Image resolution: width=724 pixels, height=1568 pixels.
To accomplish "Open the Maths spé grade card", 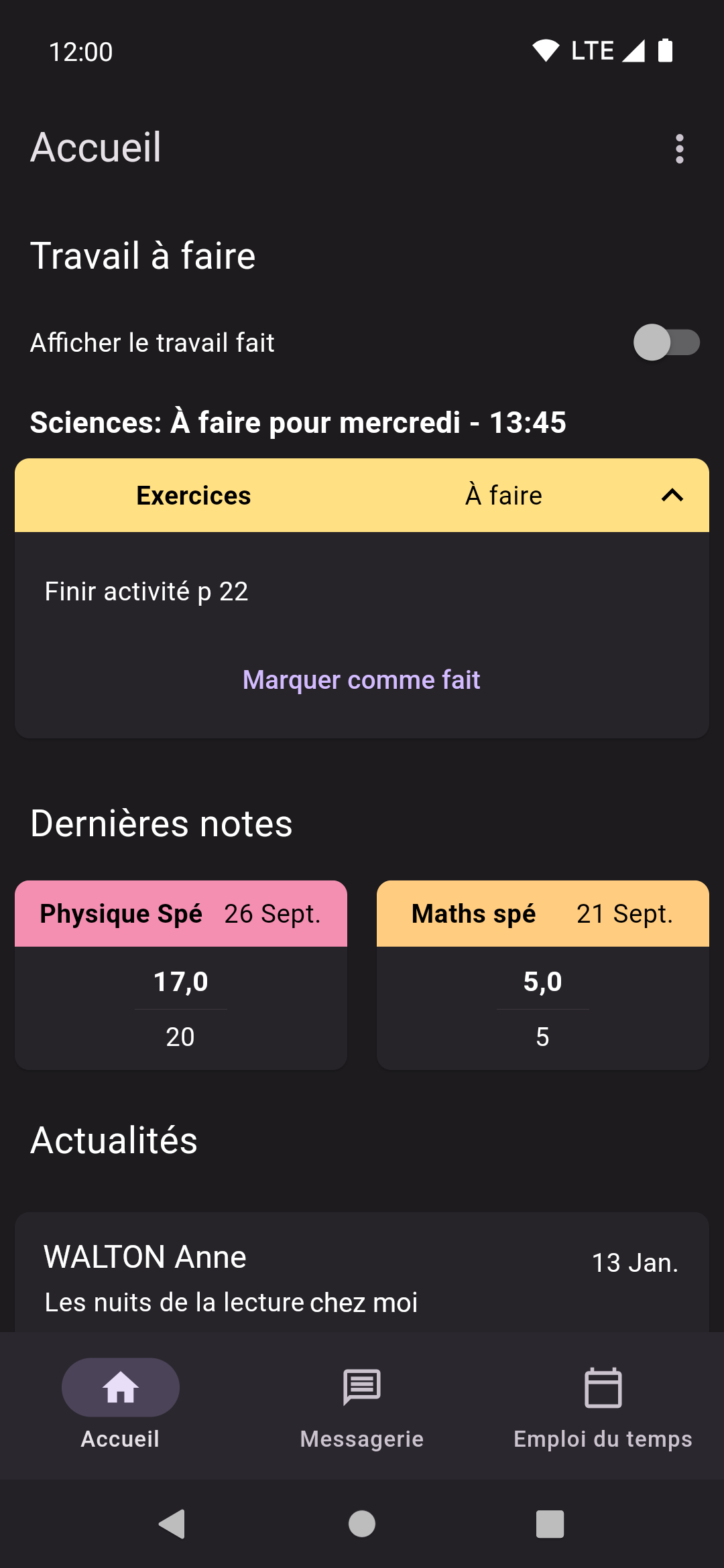I will pyautogui.click(x=543, y=975).
